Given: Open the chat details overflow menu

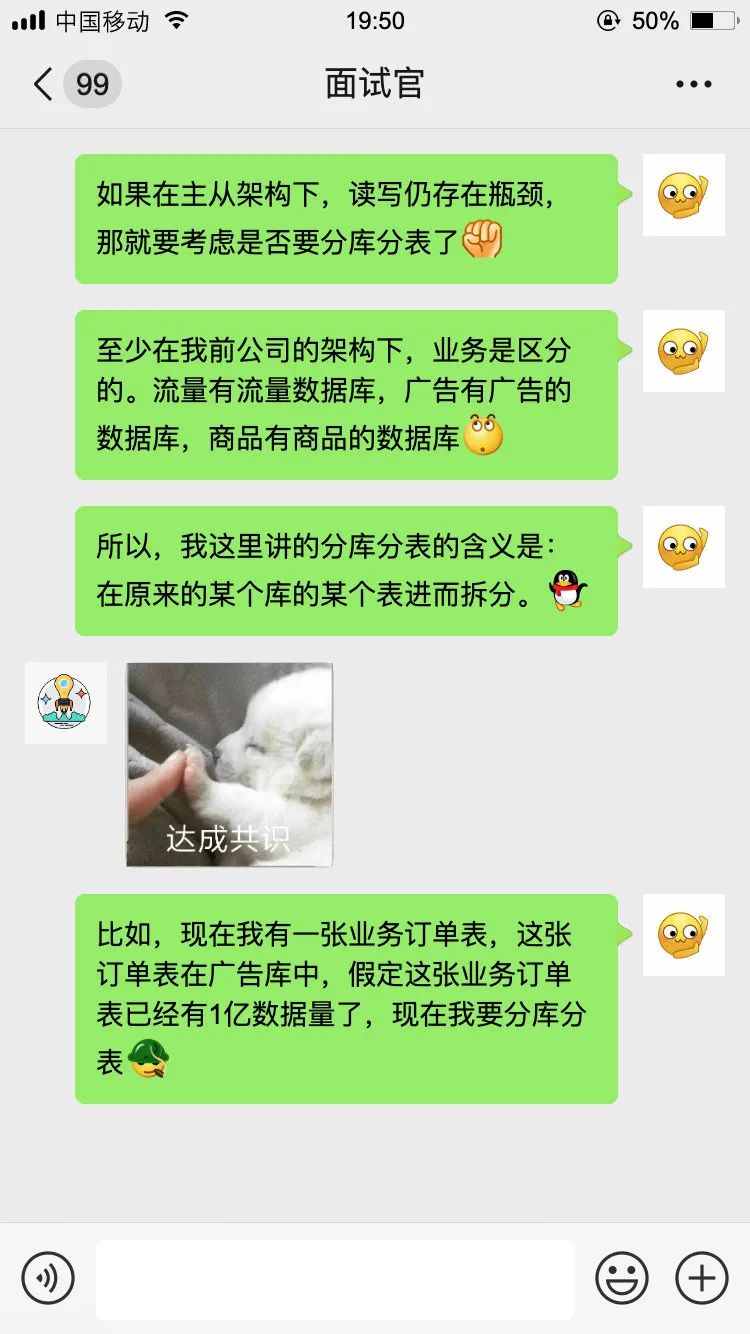Looking at the screenshot, I should point(693,84).
